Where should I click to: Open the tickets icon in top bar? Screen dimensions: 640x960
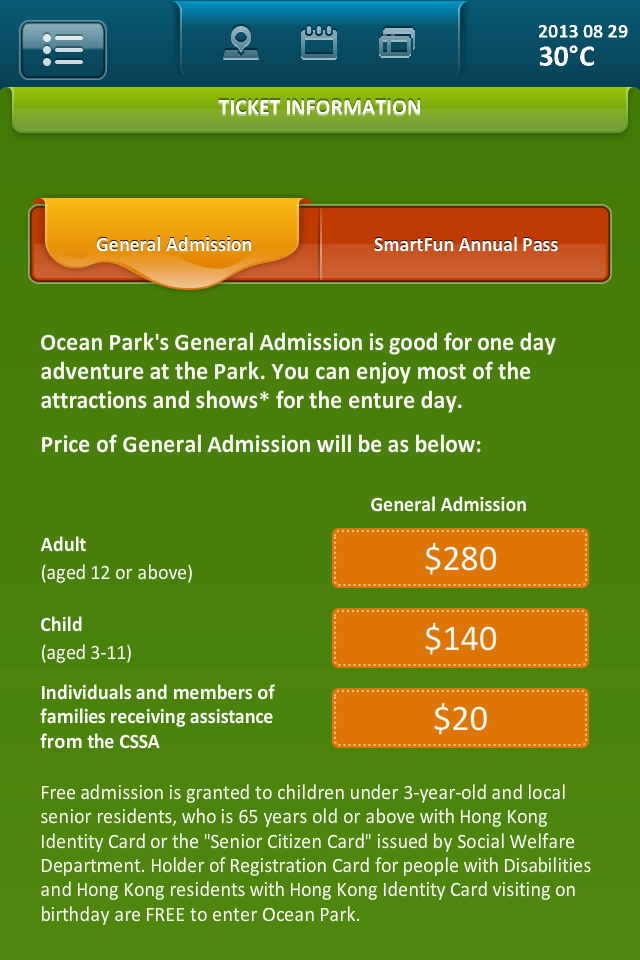point(396,43)
